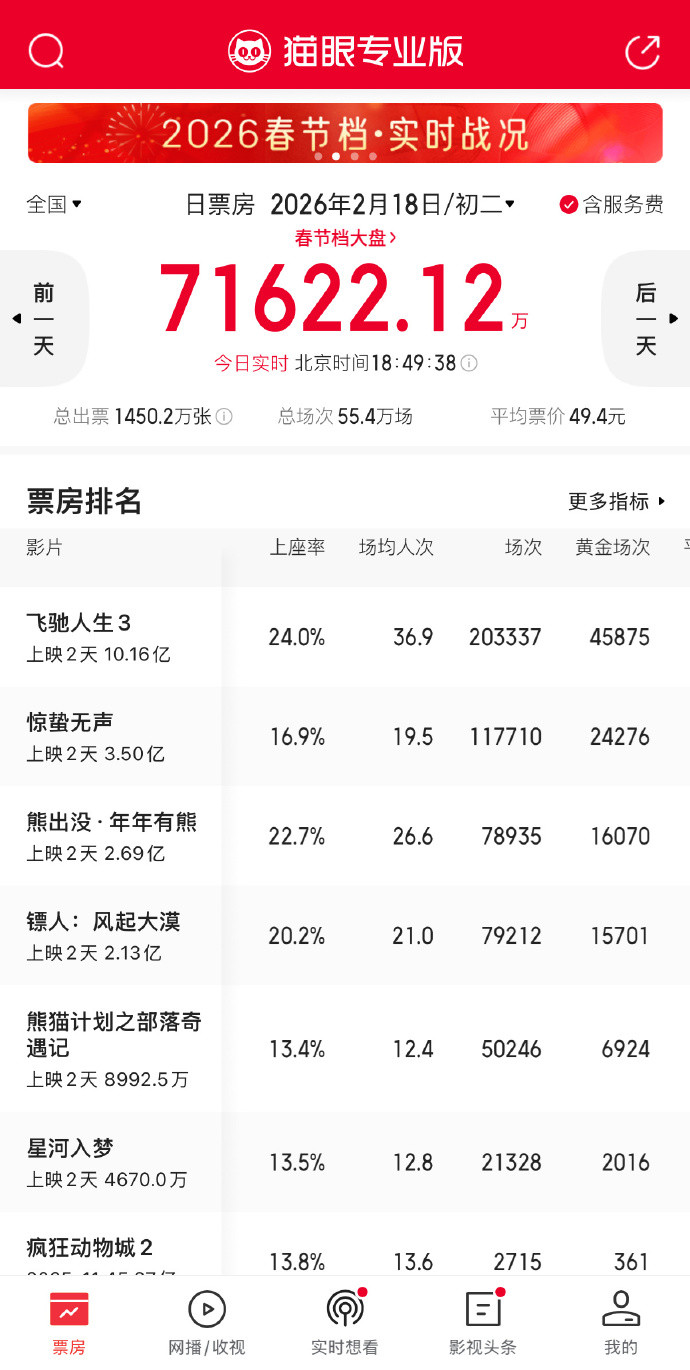Viewport: 690px width, 1370px height.
Task: Go to the previous day 前一天
Action: pos(43,319)
